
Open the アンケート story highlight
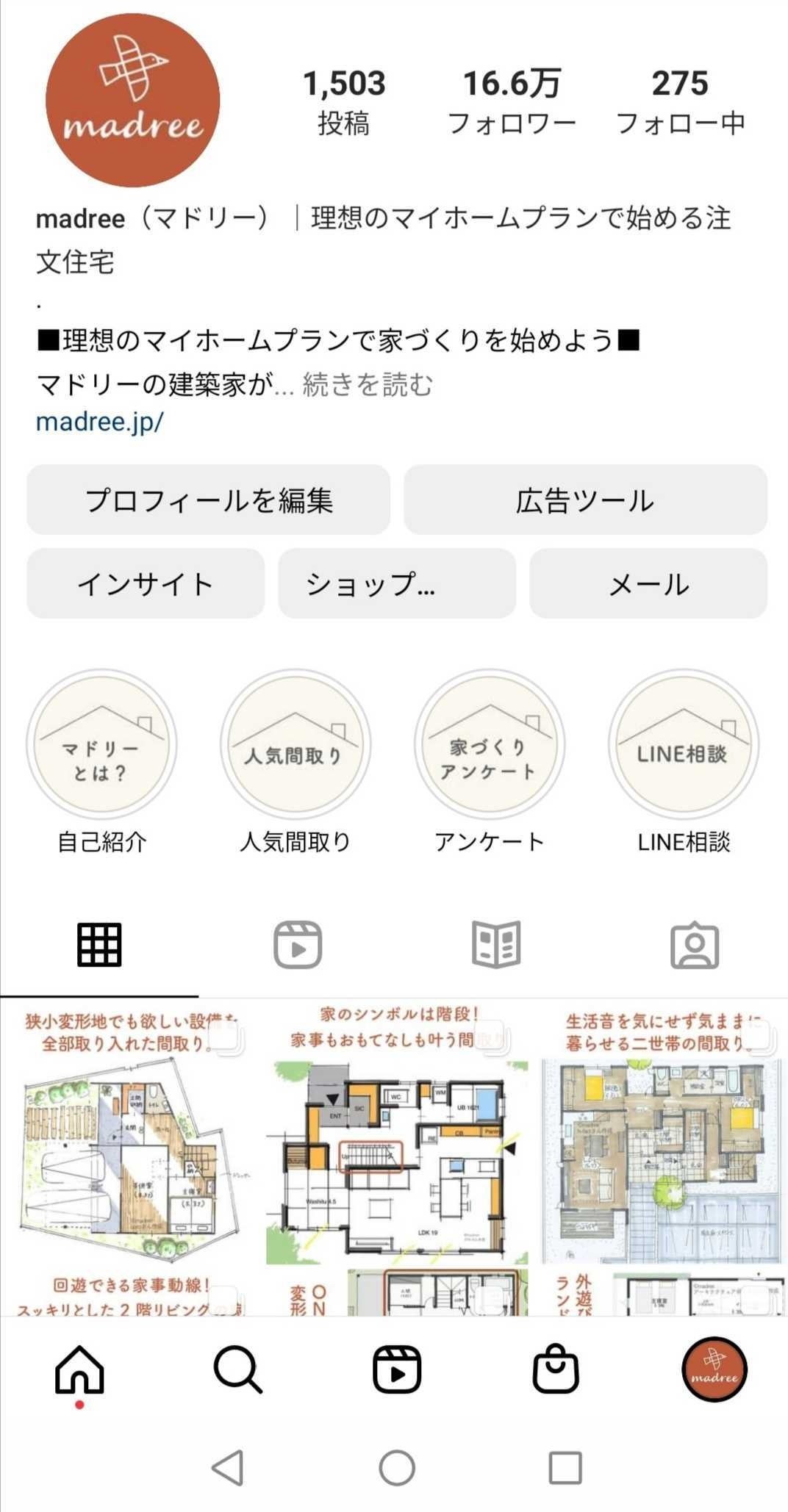(x=490, y=744)
